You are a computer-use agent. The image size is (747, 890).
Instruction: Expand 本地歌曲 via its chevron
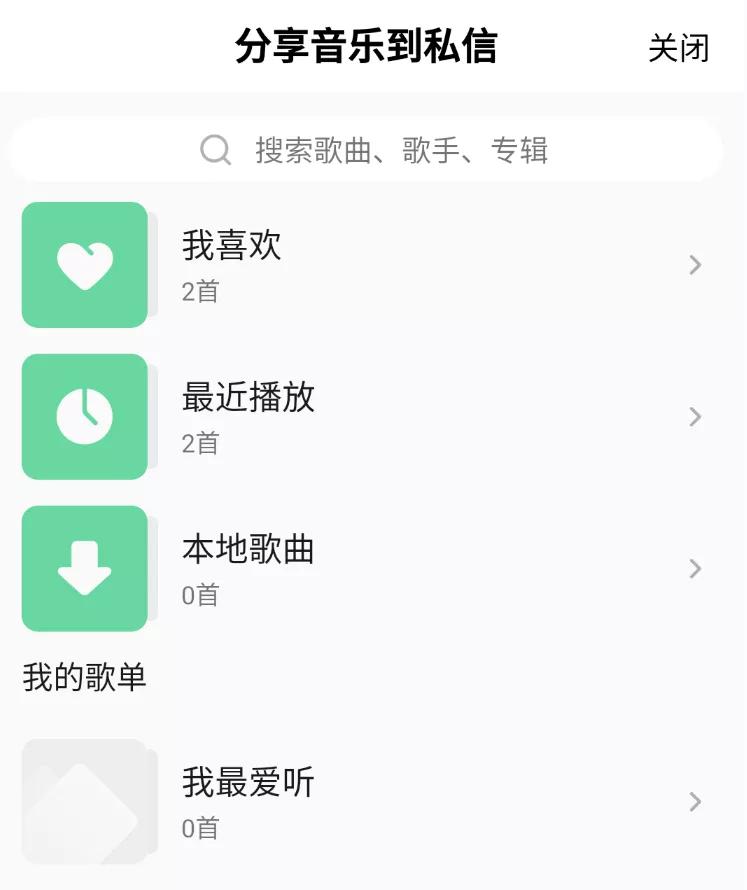coord(695,567)
